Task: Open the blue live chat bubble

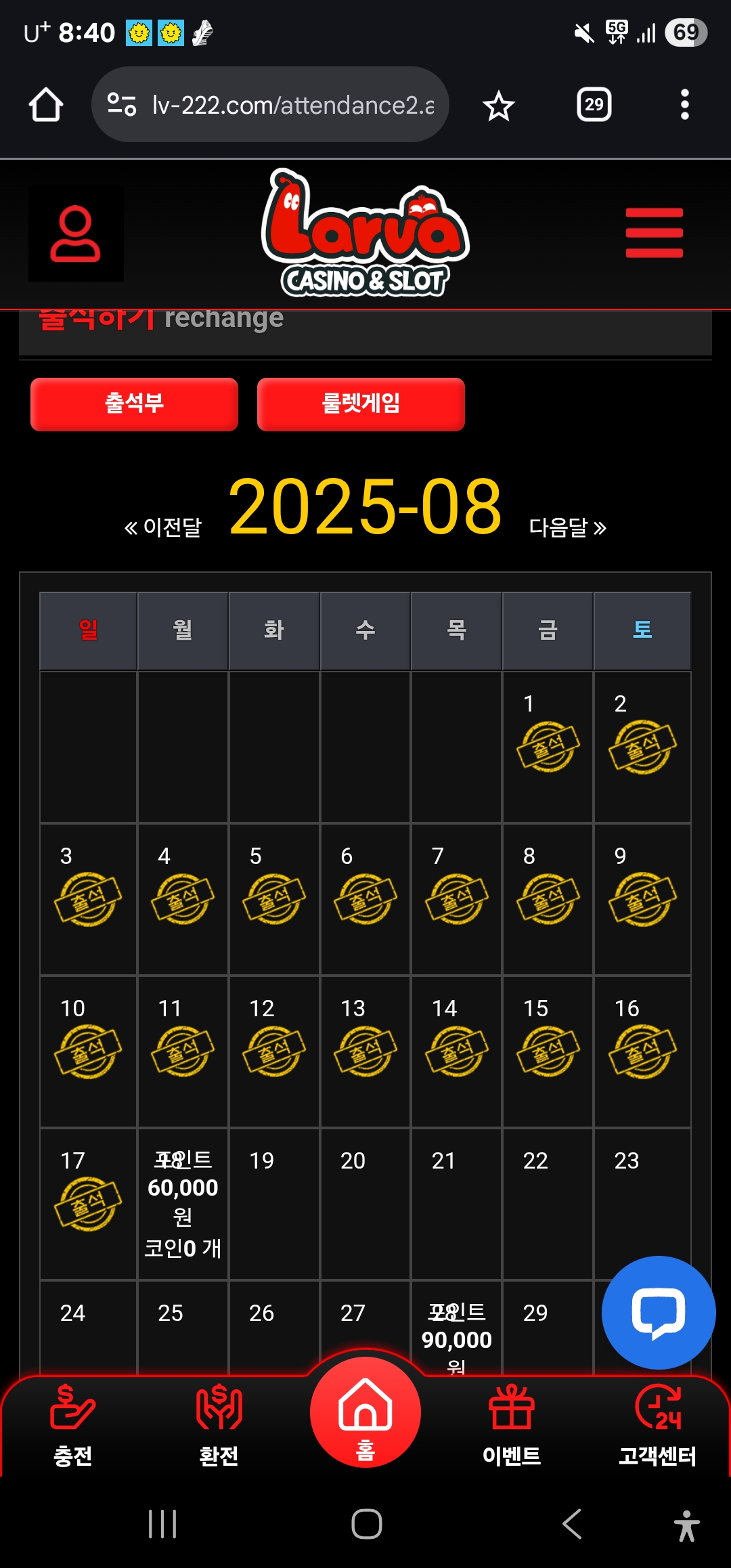Action: [658, 1312]
